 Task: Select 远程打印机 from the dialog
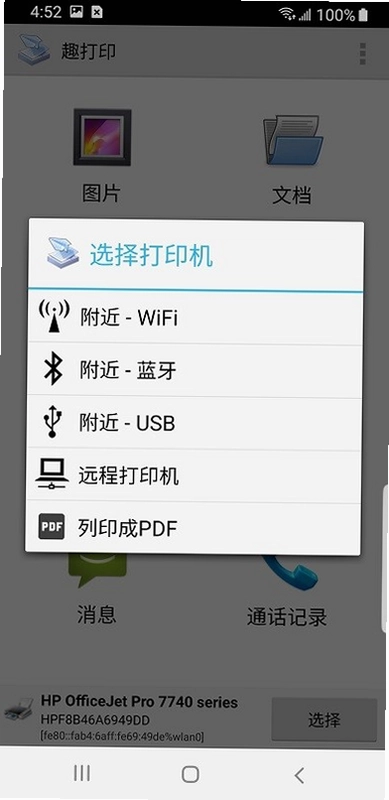[x=194, y=476]
